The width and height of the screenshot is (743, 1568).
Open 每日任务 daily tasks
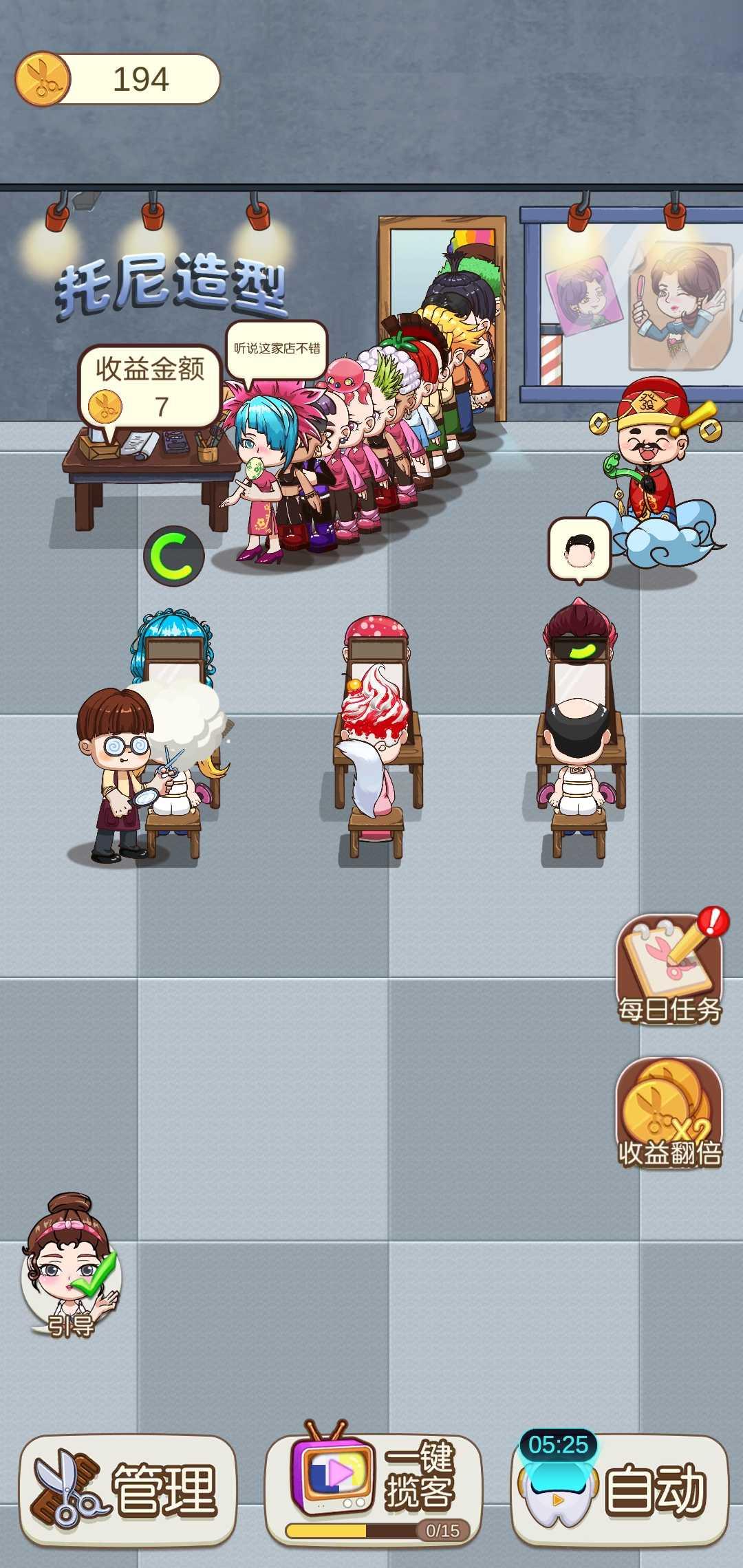click(669, 968)
